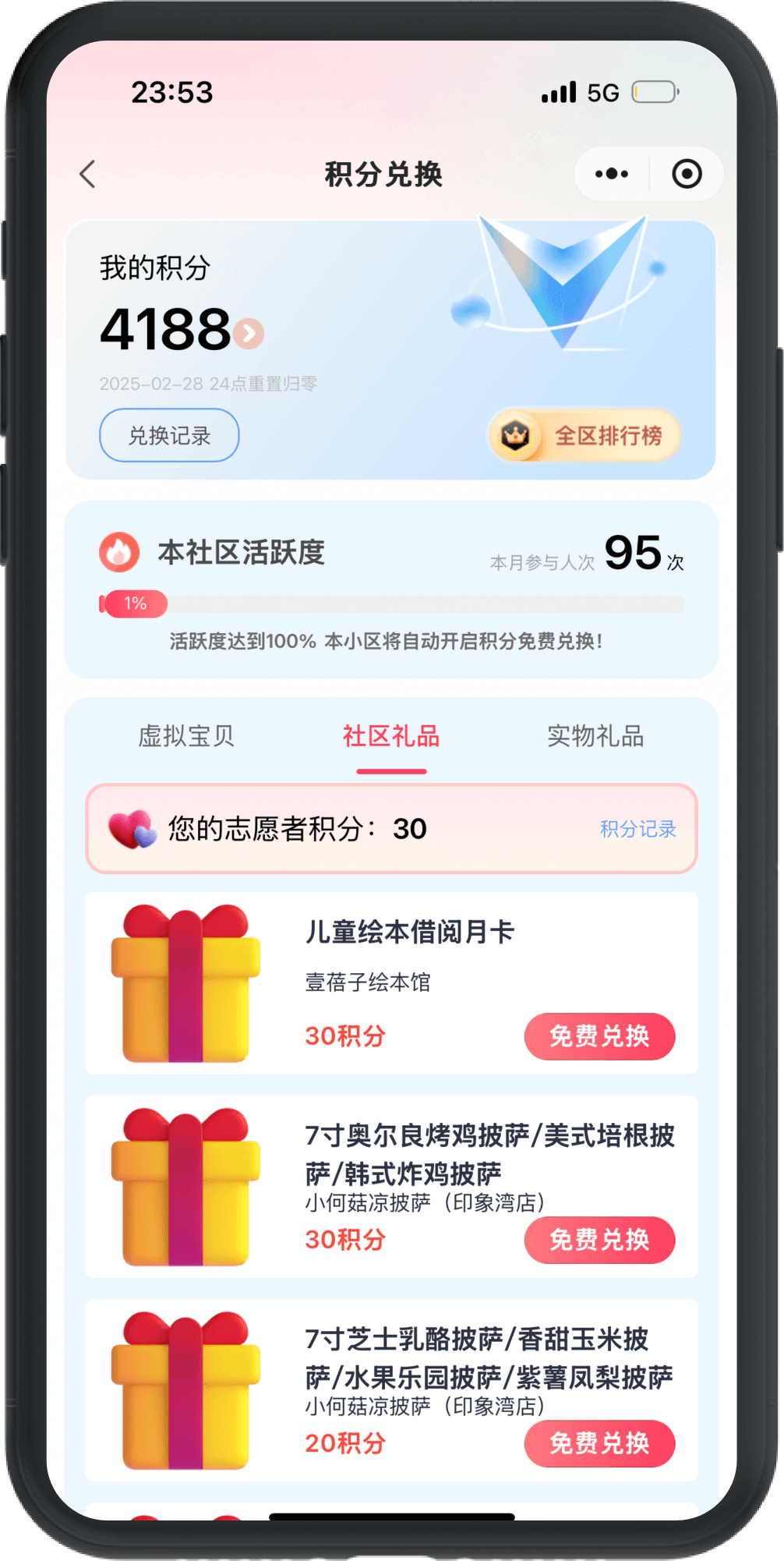
Task: Open 兑换记录 exchange history
Action: tap(169, 435)
